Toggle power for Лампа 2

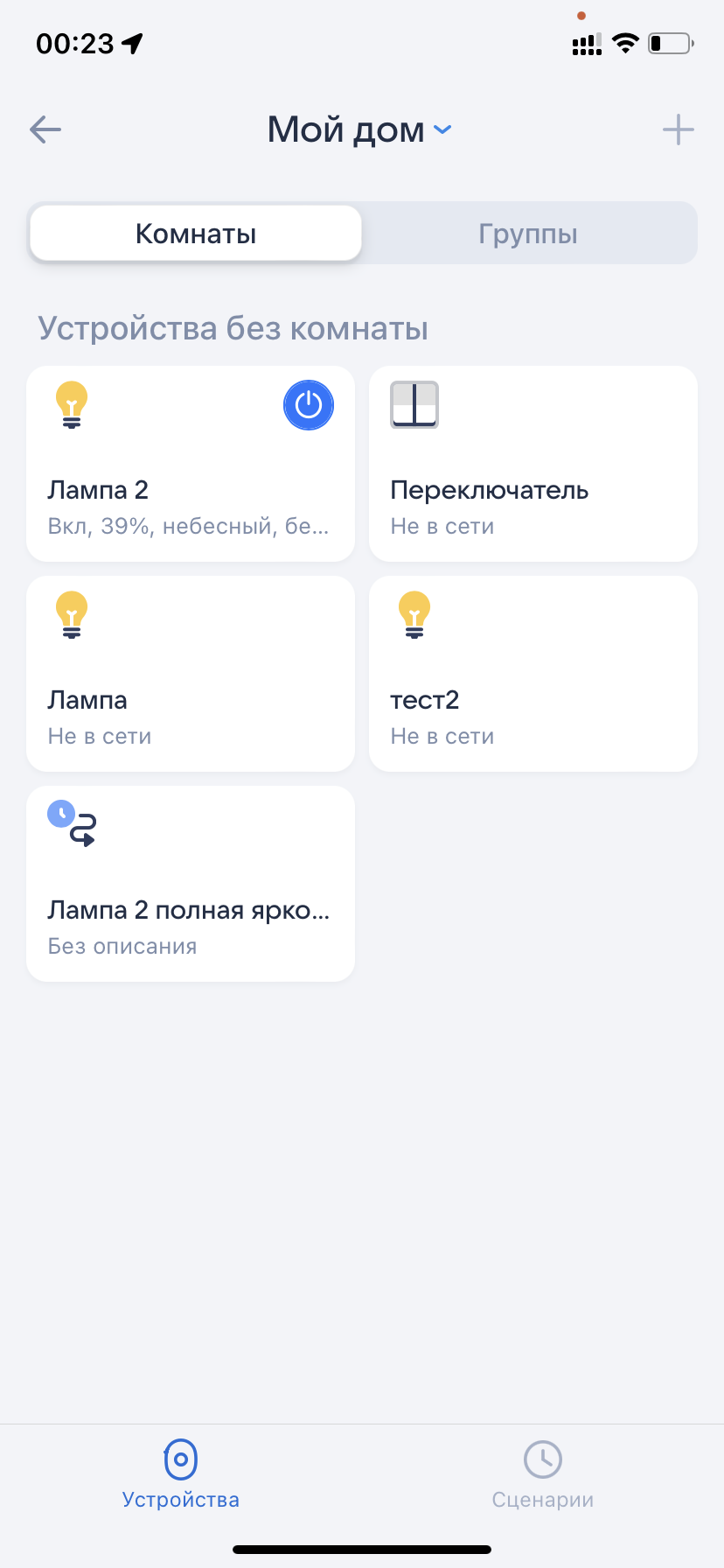309,405
